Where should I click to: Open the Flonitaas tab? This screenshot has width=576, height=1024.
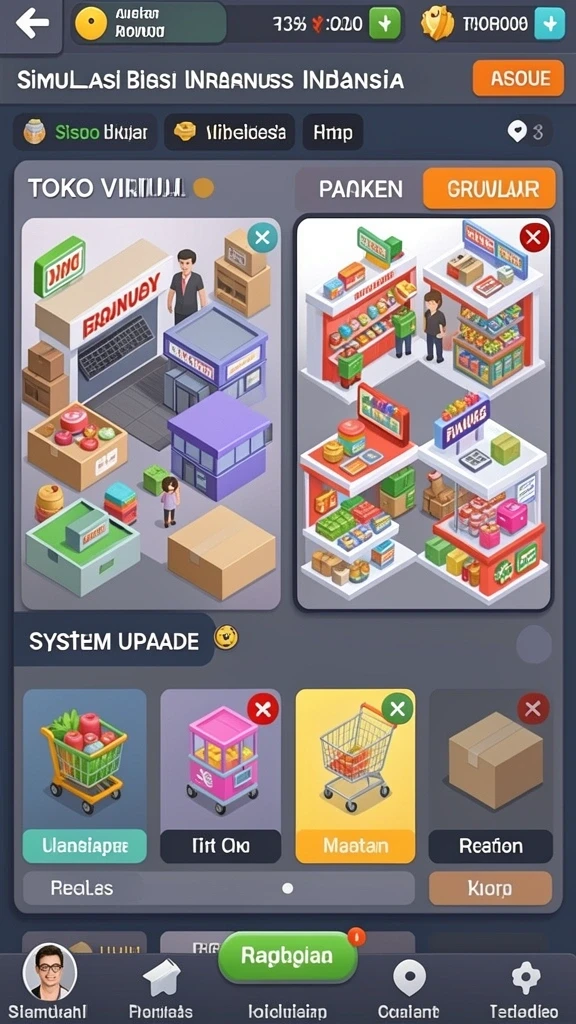tap(161, 990)
